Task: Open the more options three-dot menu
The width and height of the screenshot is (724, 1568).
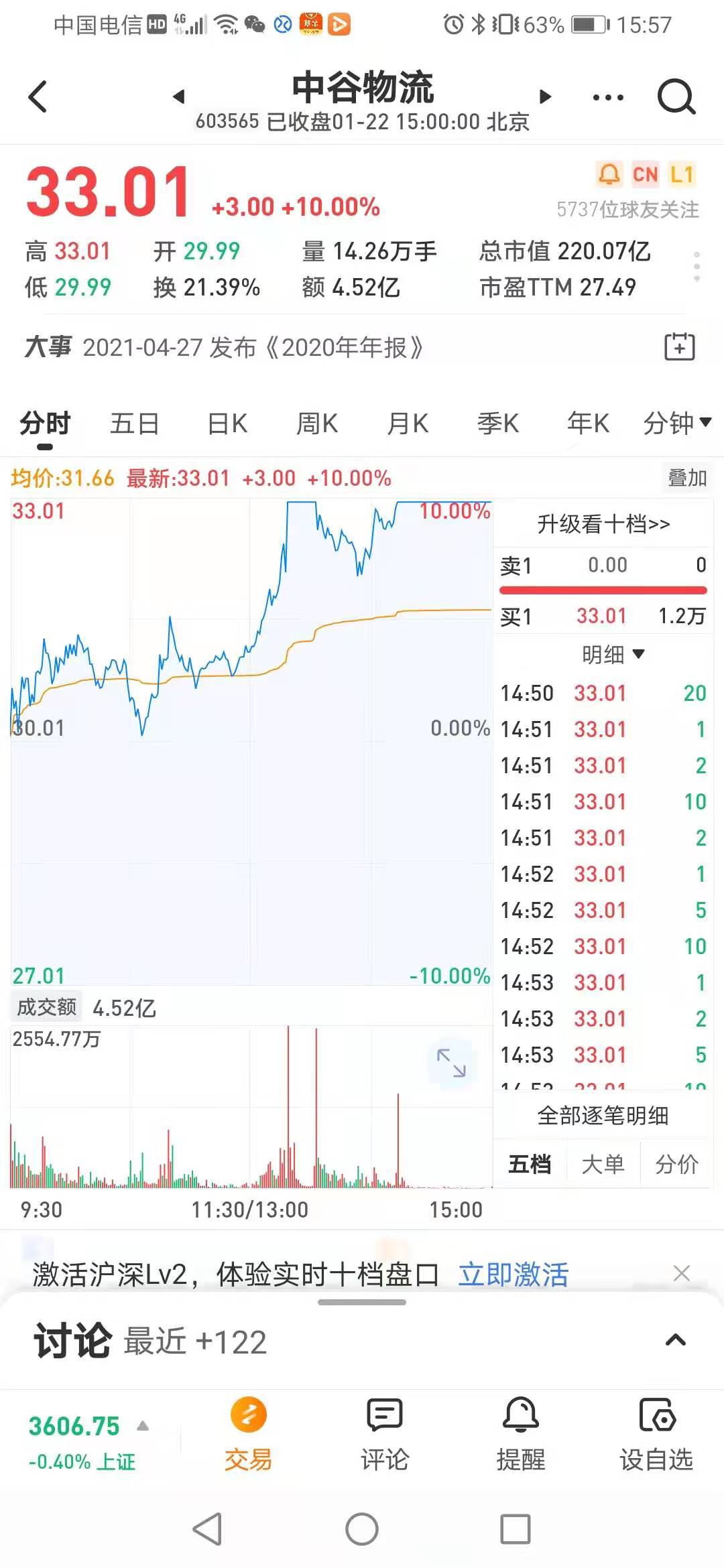Action: (607, 98)
